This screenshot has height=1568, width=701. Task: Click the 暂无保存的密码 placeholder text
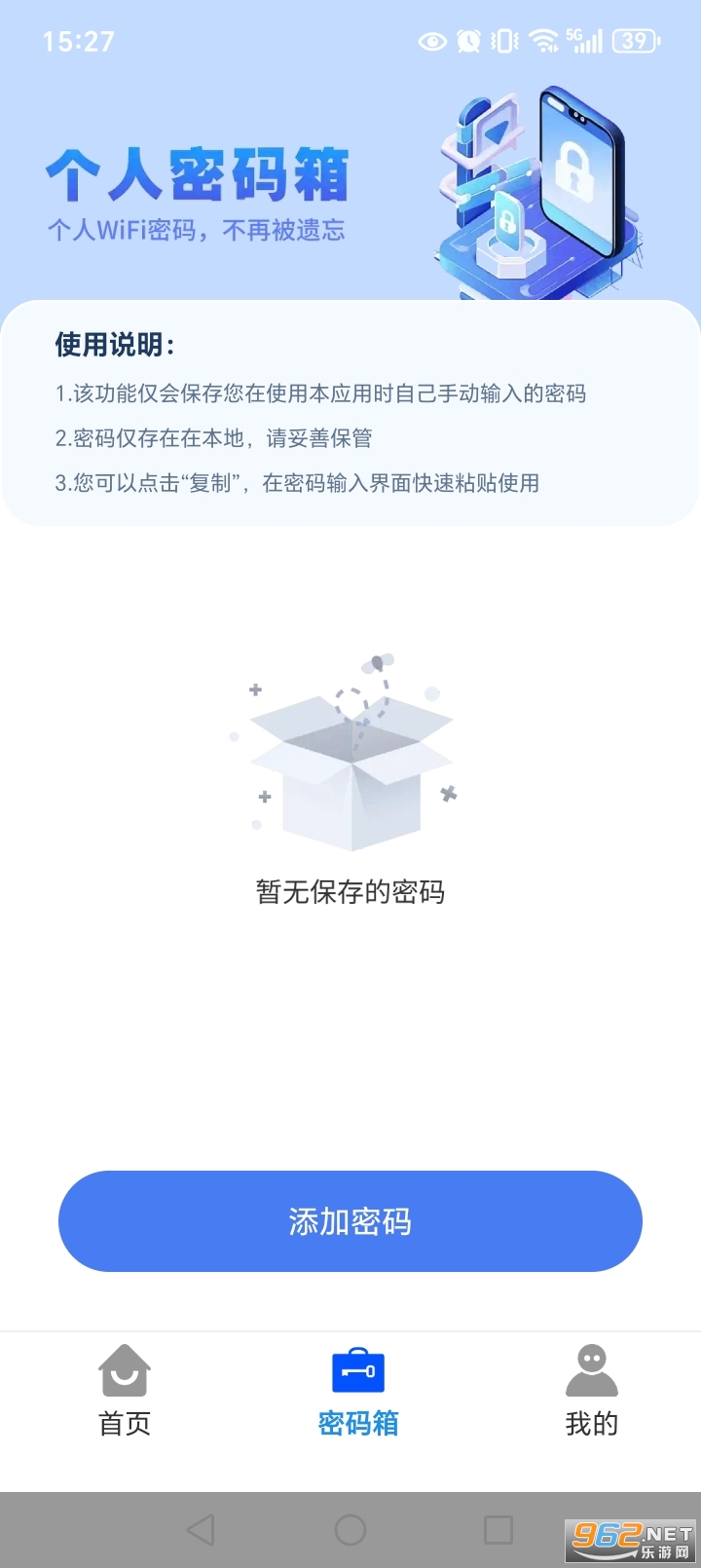click(x=350, y=891)
